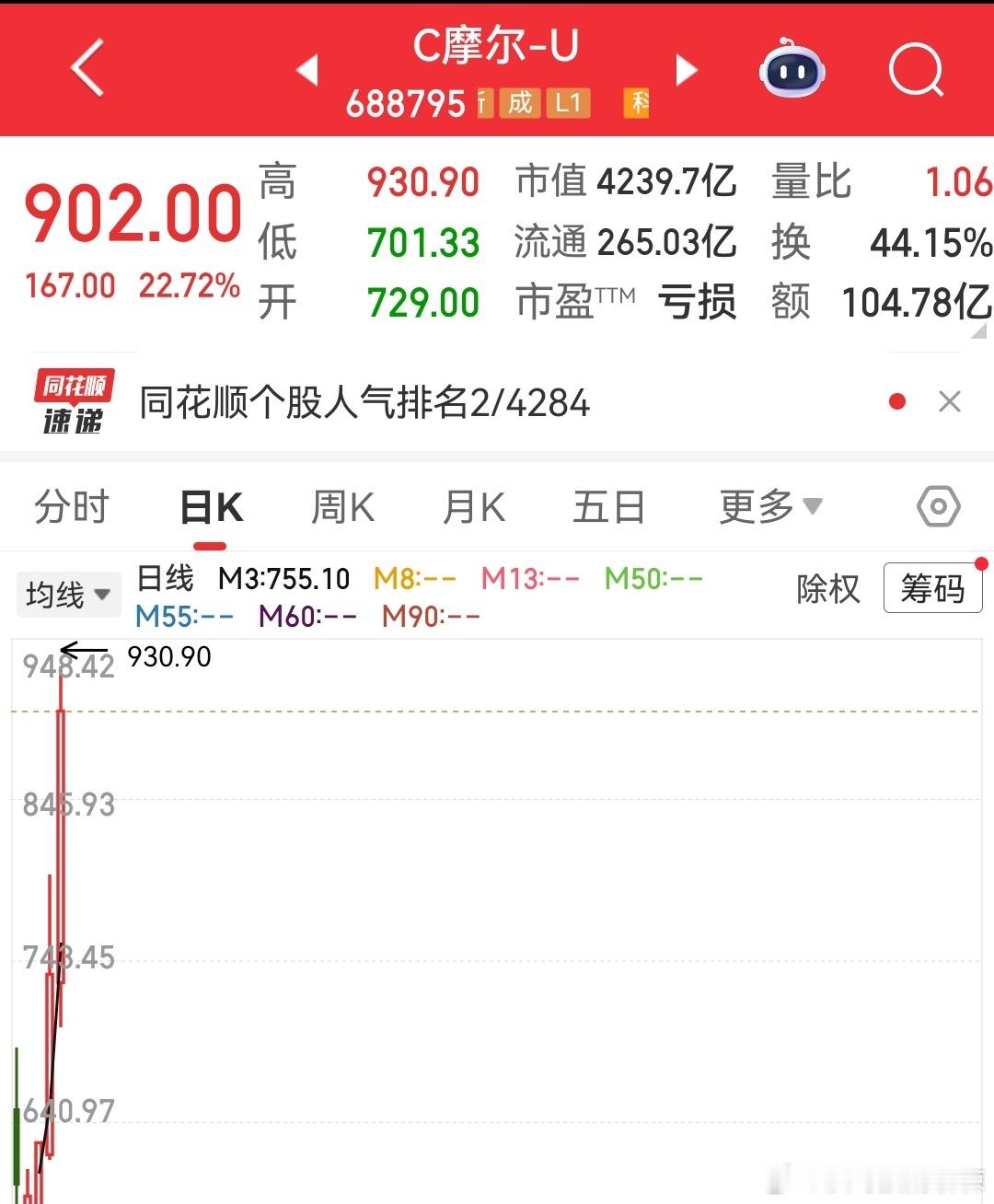Screen dimensions: 994x1204
Task: Open the AI assistant robot helper
Action: tap(792, 69)
